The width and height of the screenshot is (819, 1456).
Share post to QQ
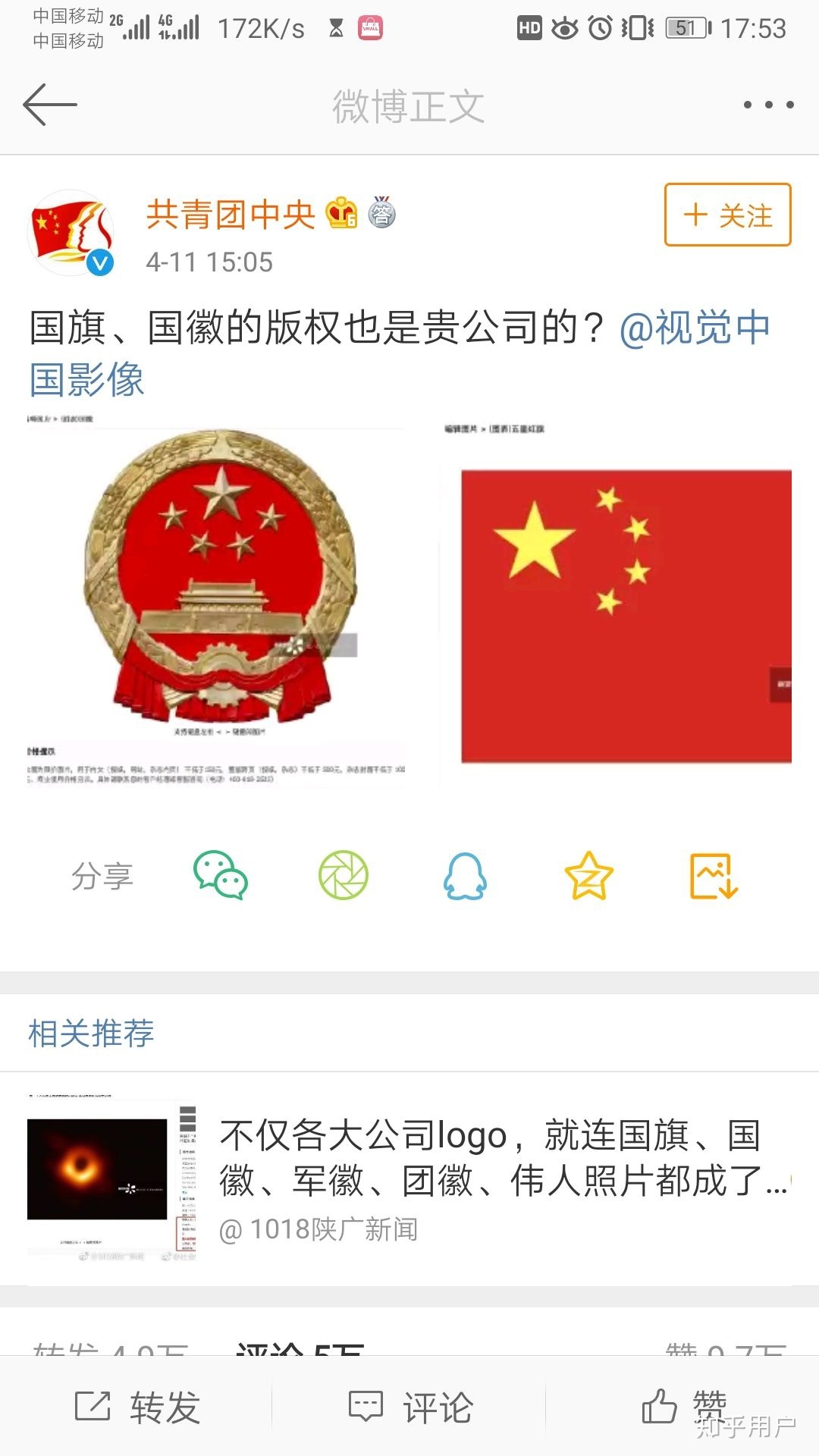tap(465, 876)
